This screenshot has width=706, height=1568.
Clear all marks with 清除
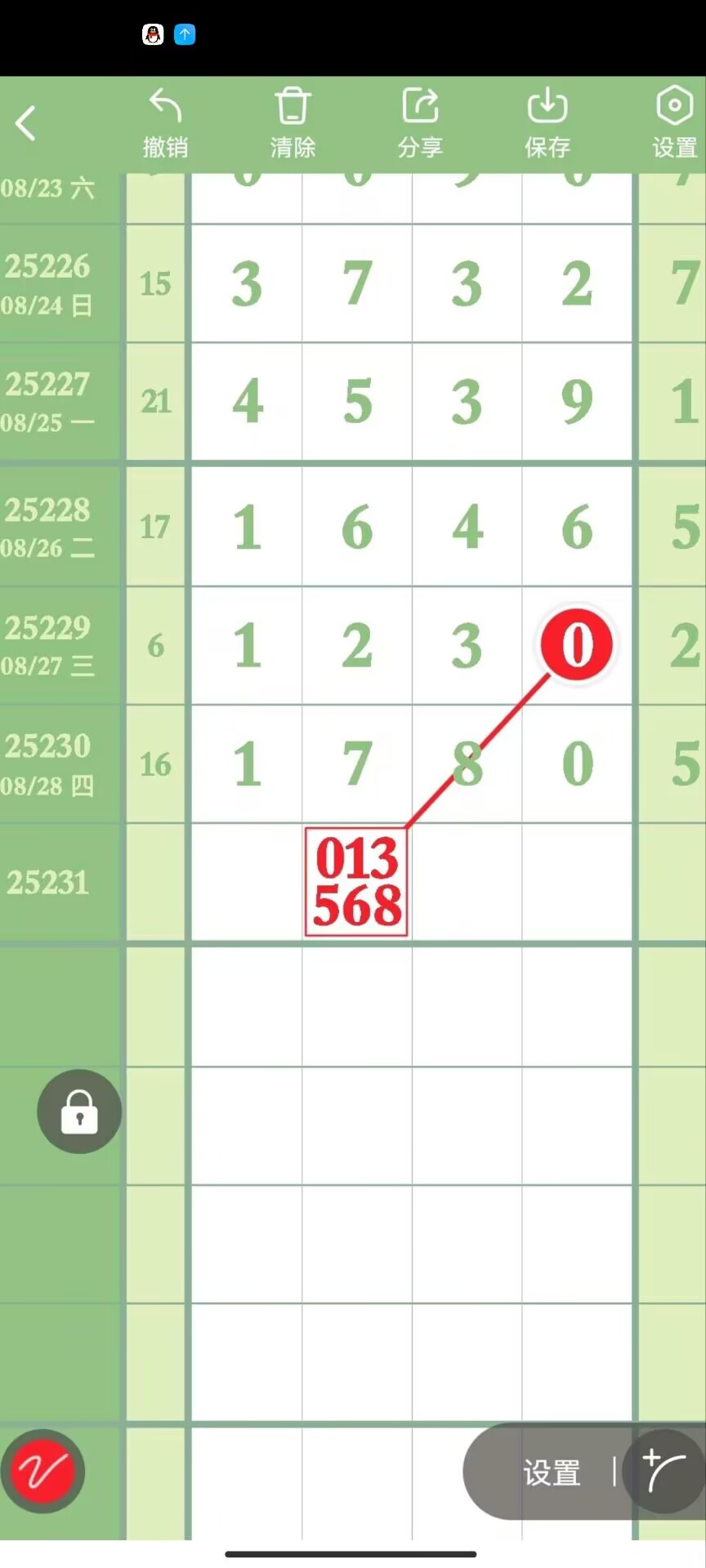[x=293, y=123]
